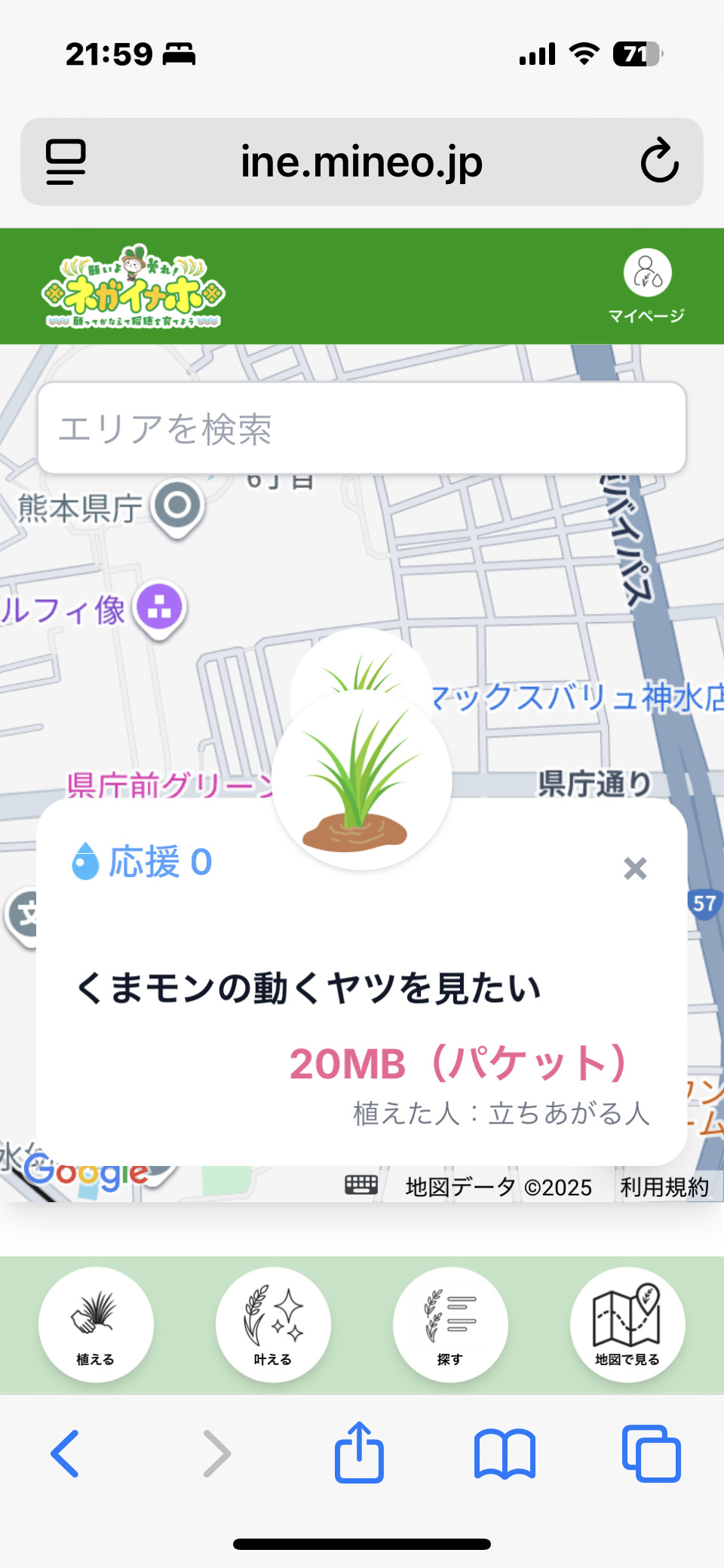
Task: Tap the ネガイナホ logo to go home
Action: point(133,287)
